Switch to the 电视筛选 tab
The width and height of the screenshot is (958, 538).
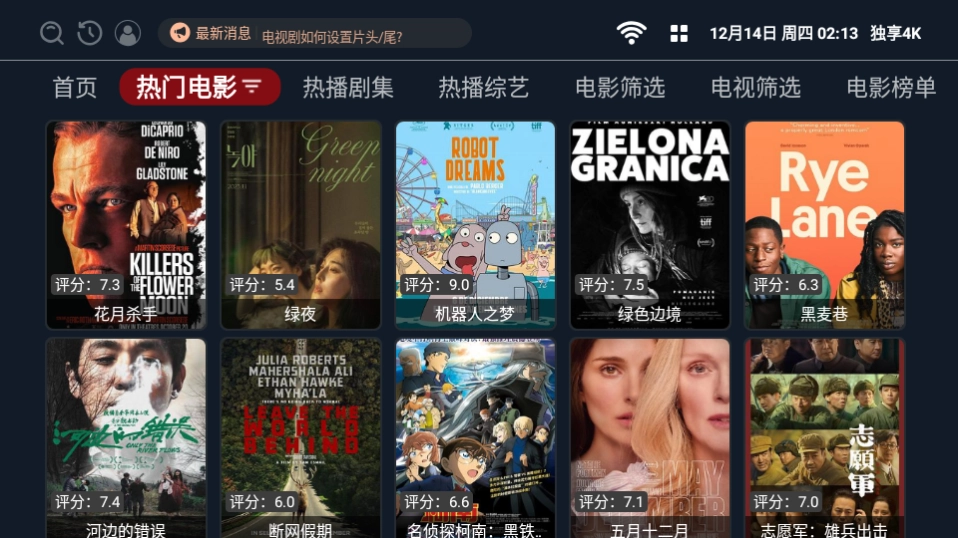click(x=756, y=88)
